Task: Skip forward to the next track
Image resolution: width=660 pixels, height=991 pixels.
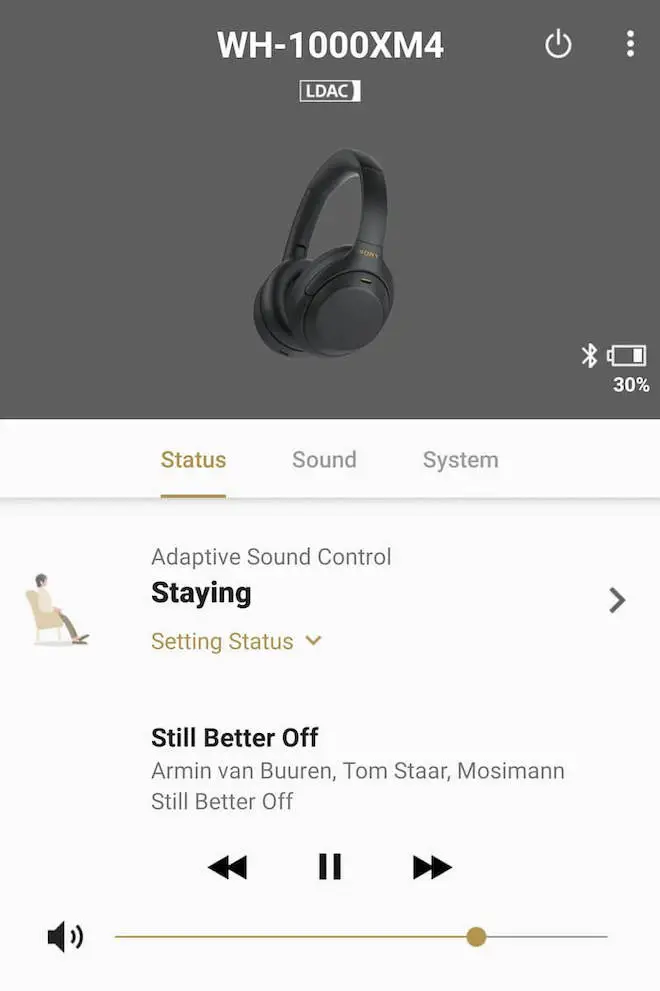Action: [x=432, y=867]
